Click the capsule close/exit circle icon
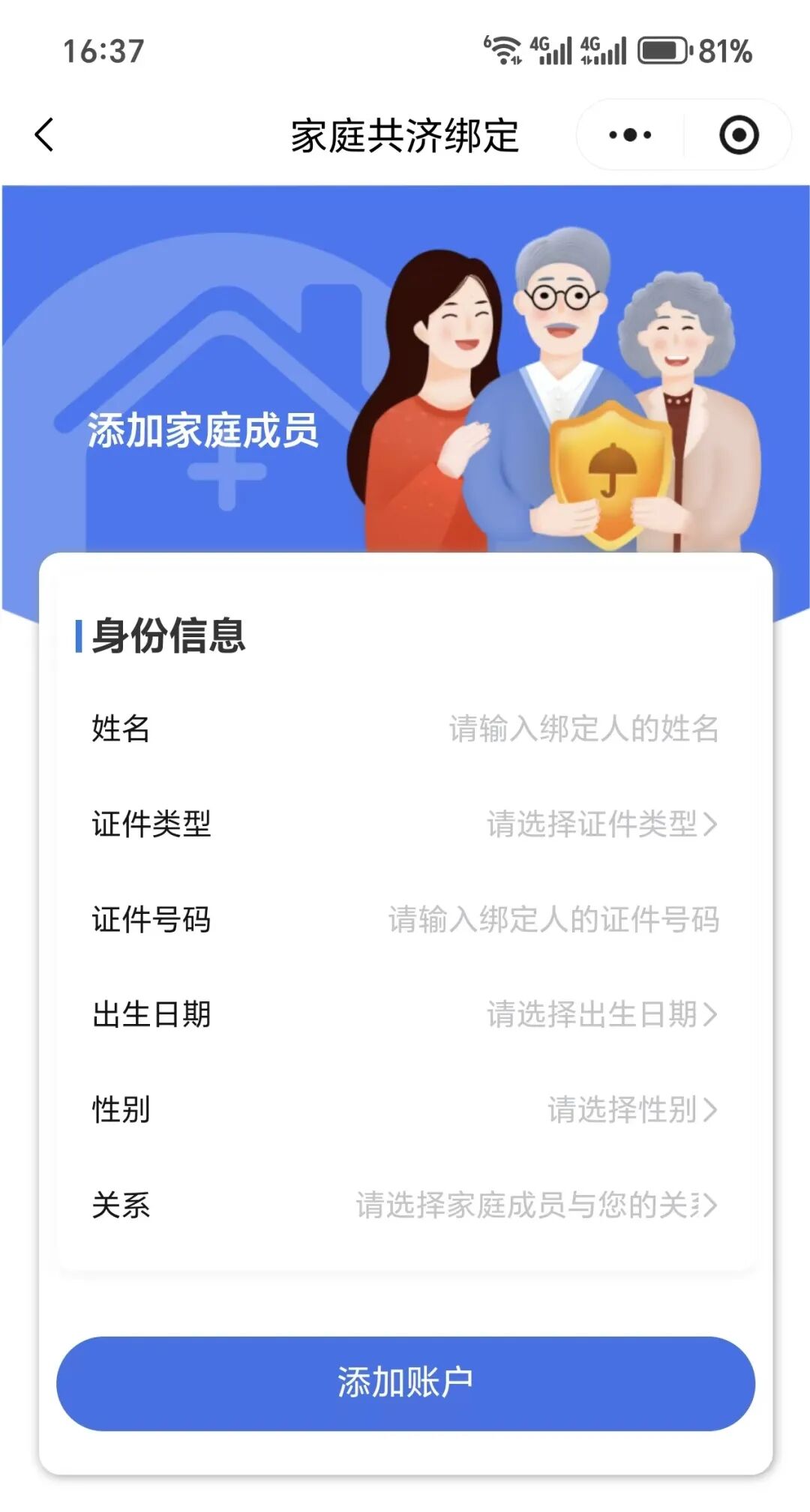 pos(738,135)
